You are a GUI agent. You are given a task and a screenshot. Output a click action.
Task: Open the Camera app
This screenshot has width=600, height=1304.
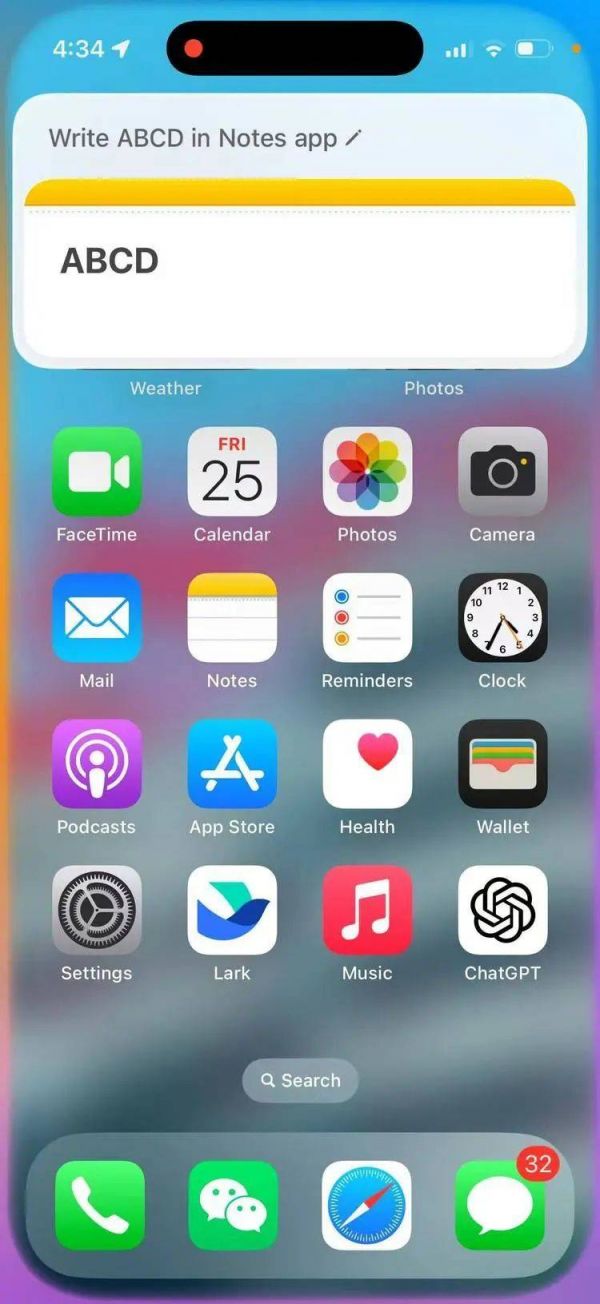[502, 471]
